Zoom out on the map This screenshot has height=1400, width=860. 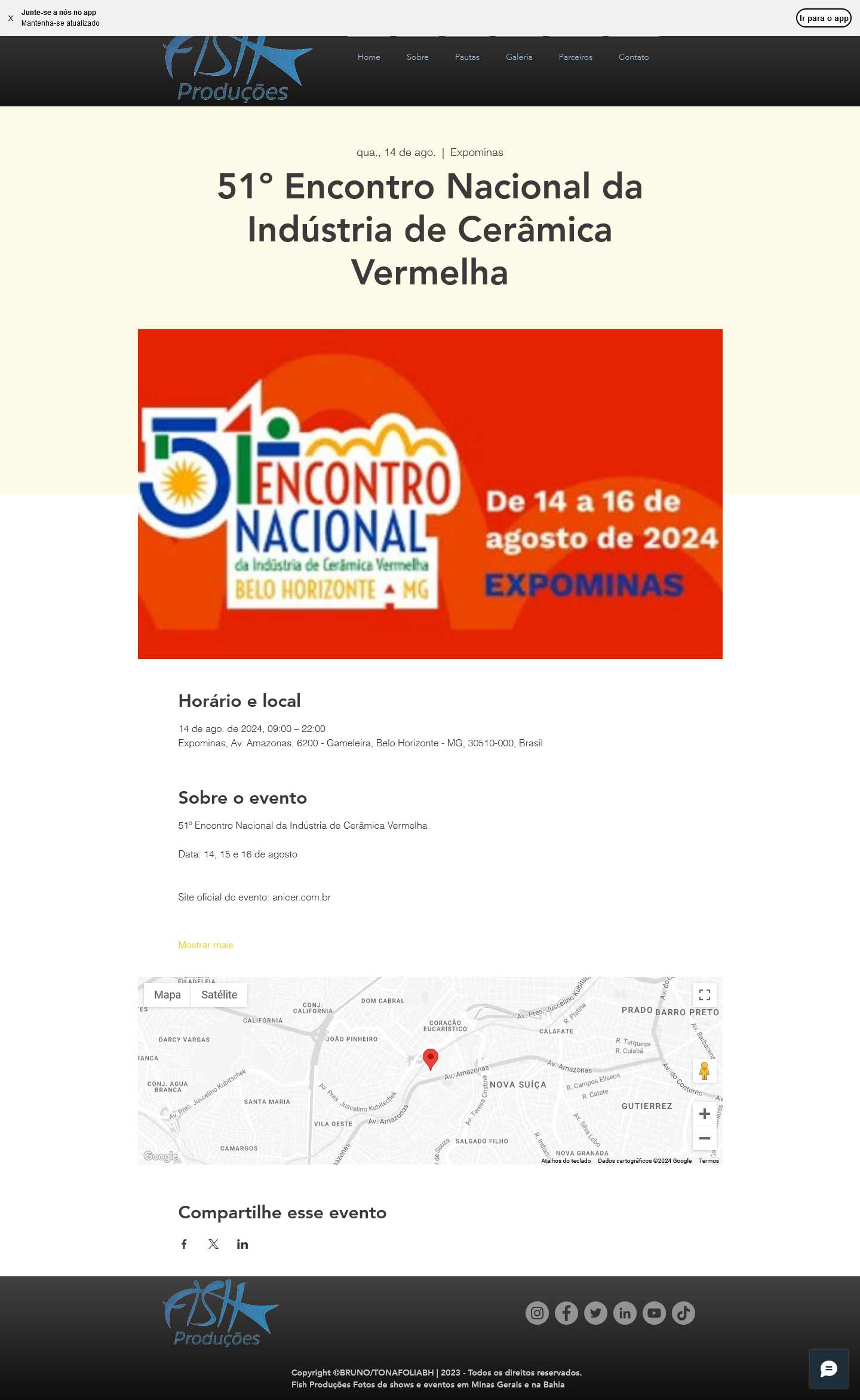[705, 1138]
